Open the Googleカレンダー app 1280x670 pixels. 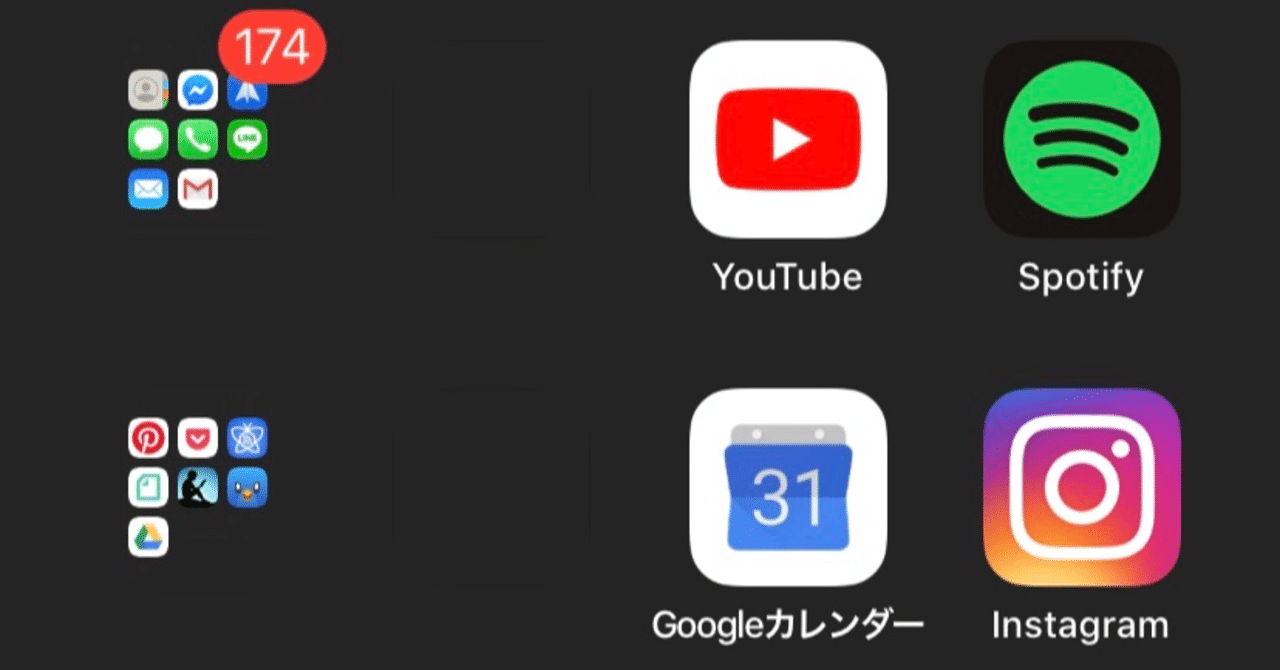pyautogui.click(x=788, y=487)
